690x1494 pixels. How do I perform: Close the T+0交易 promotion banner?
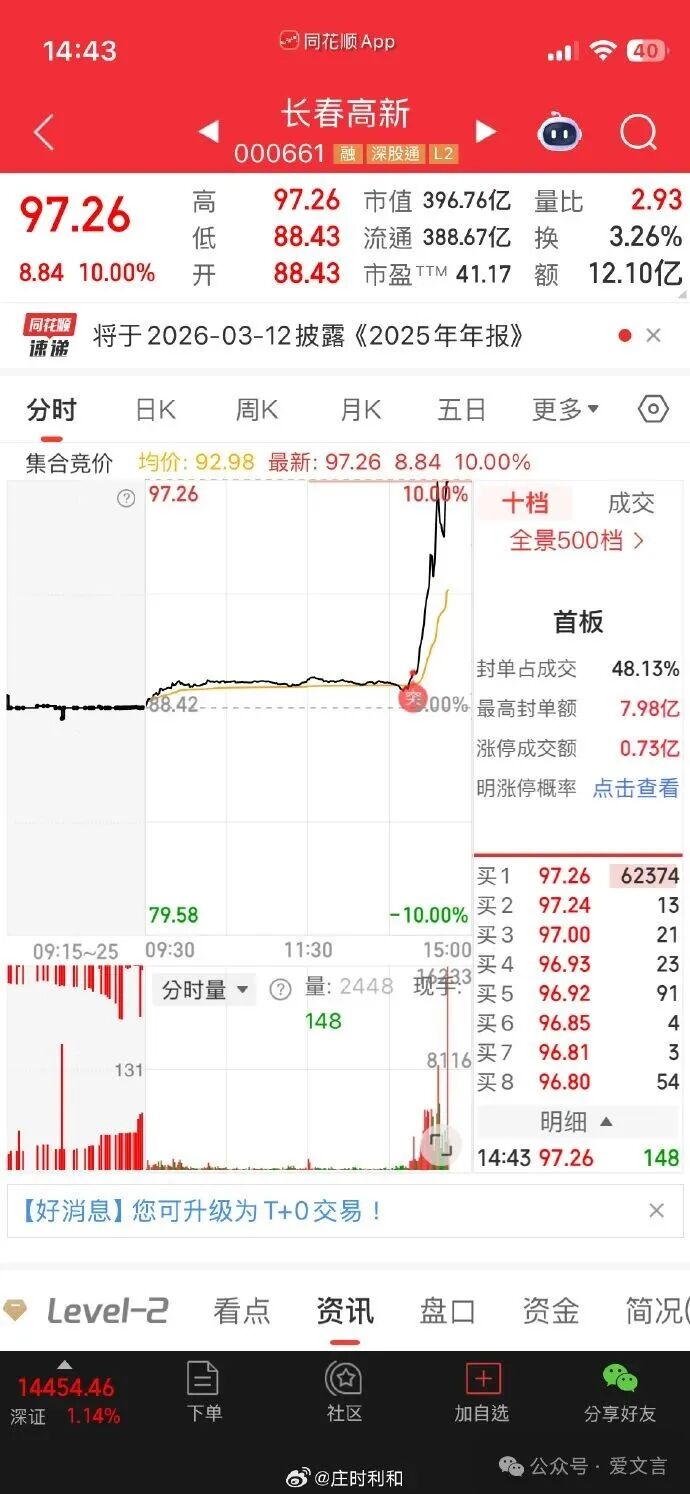click(x=656, y=1211)
